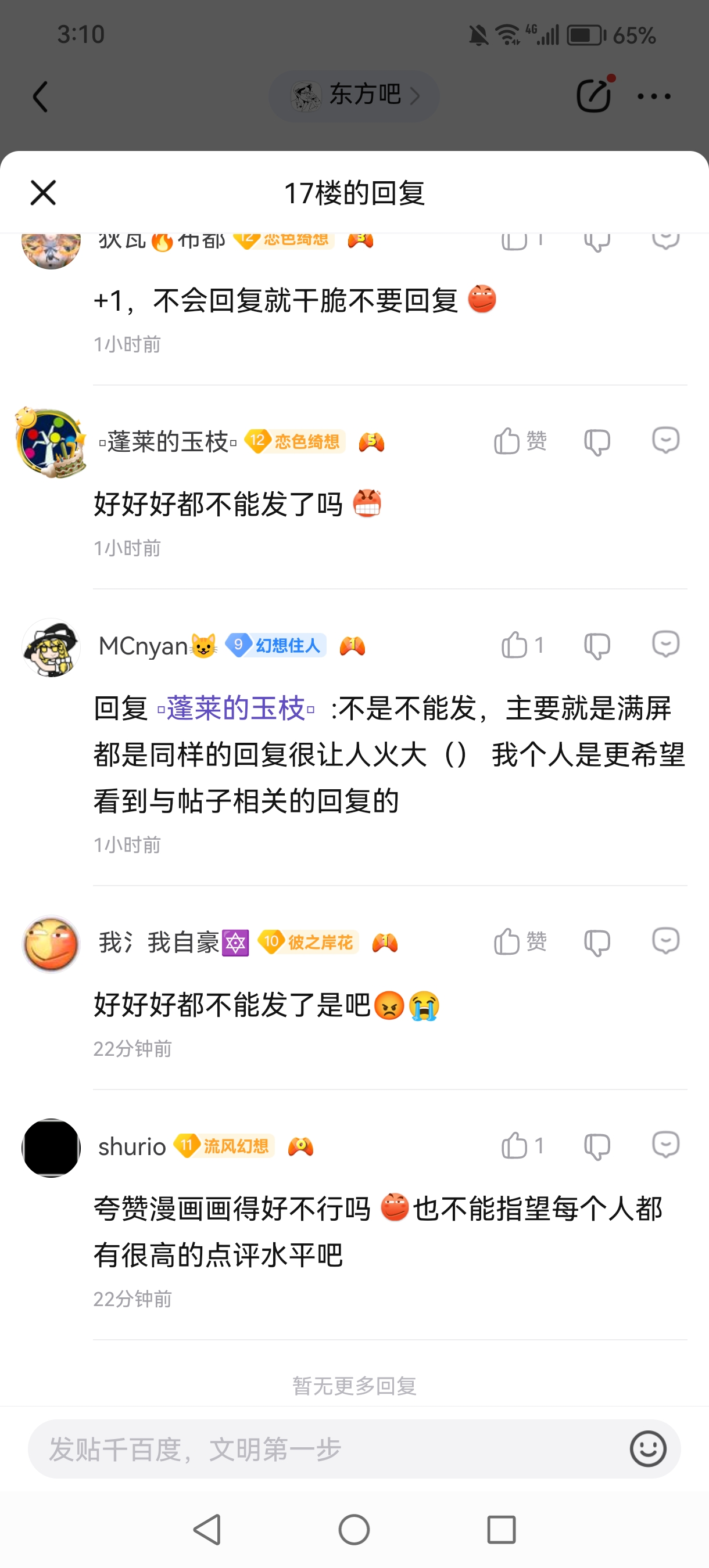709x1568 pixels.
Task: Focus the 发贴千百度 reply input field
Action: 323,1450
